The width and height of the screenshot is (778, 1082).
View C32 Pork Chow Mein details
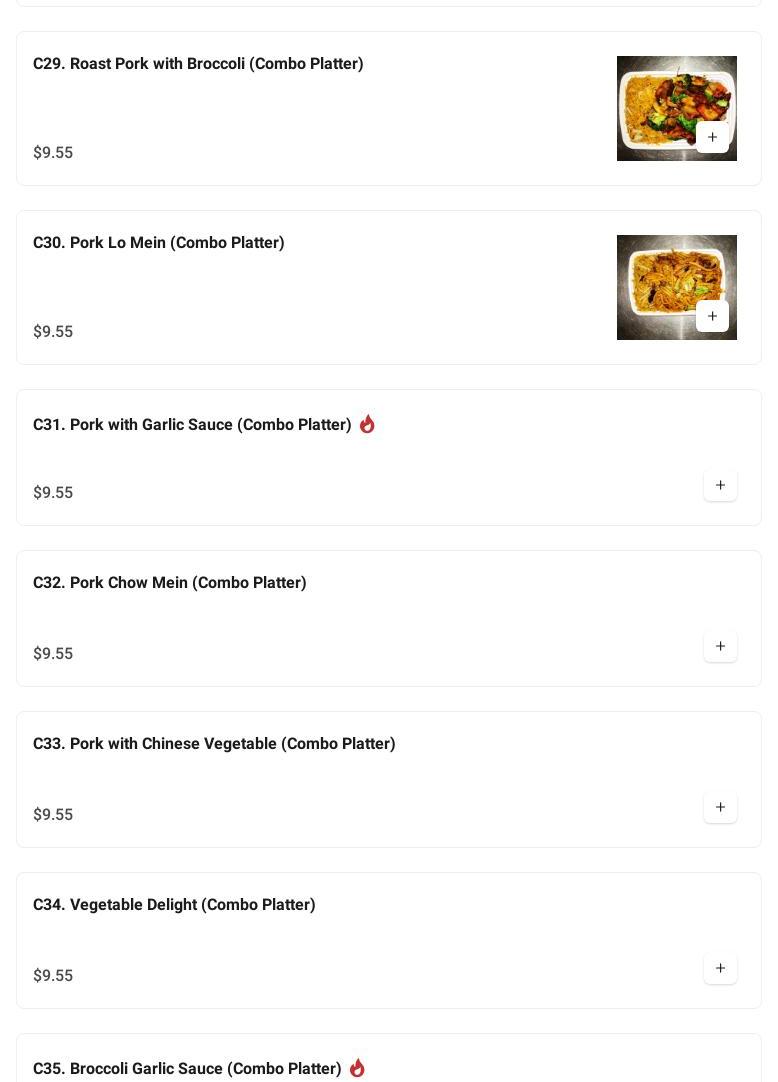coord(170,583)
